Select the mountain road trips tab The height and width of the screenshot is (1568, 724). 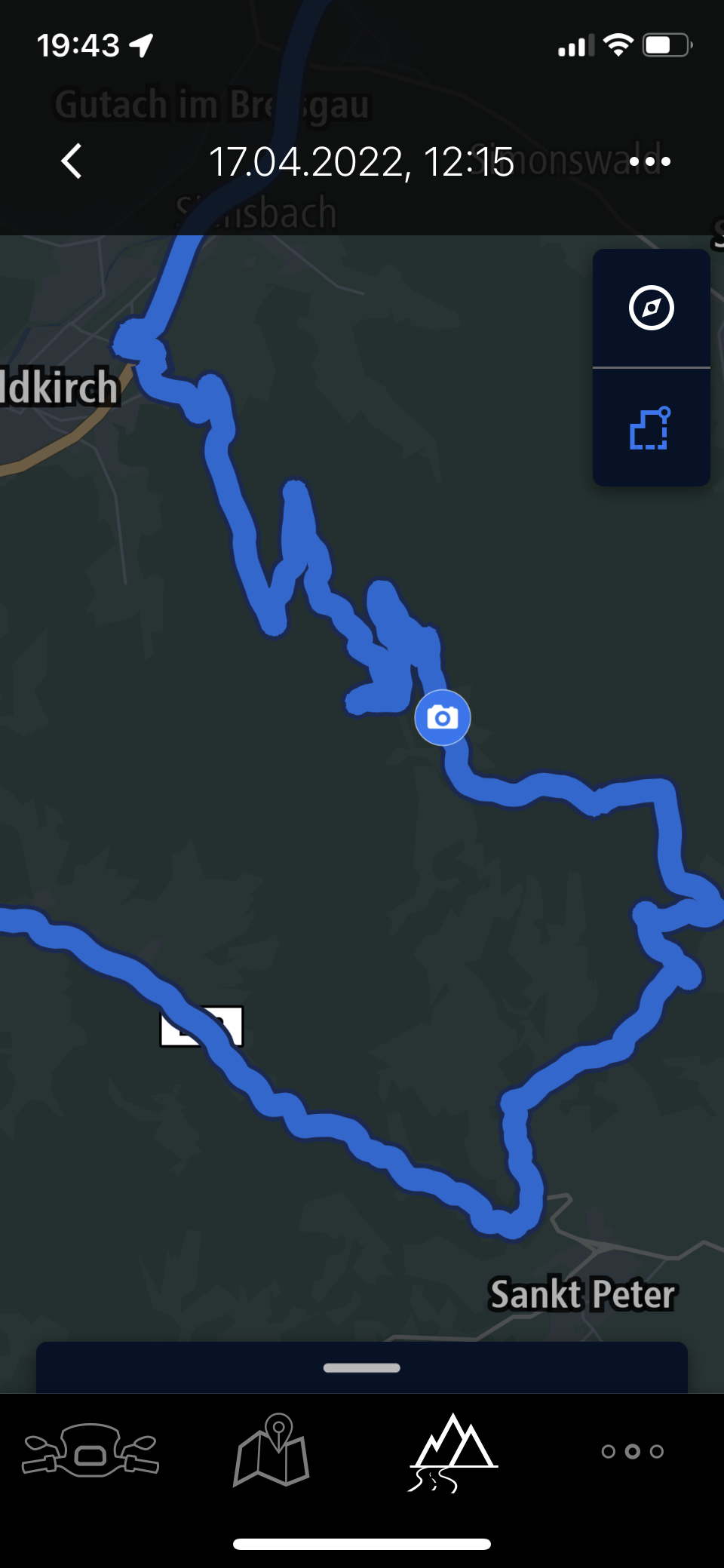pyautogui.click(x=452, y=1452)
